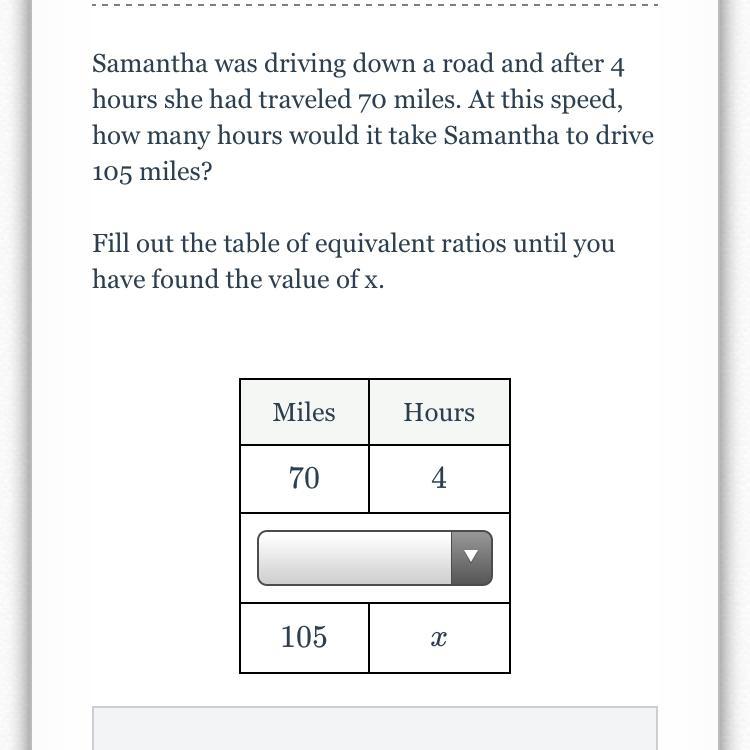This screenshot has height=750, width=750.
Task: Open the dropdown in the ratio table
Action: 375,558
